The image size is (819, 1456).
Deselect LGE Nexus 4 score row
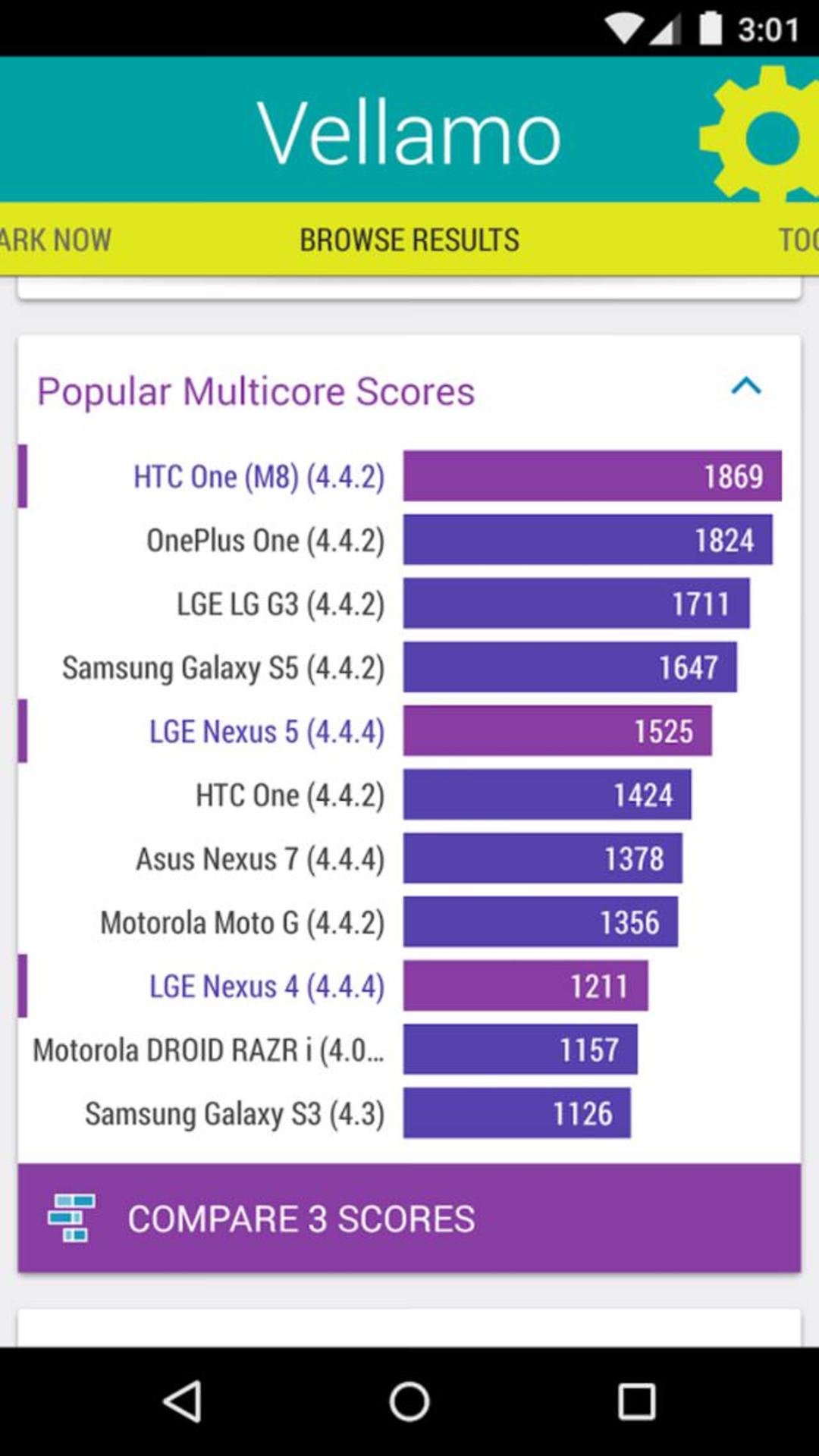409,986
